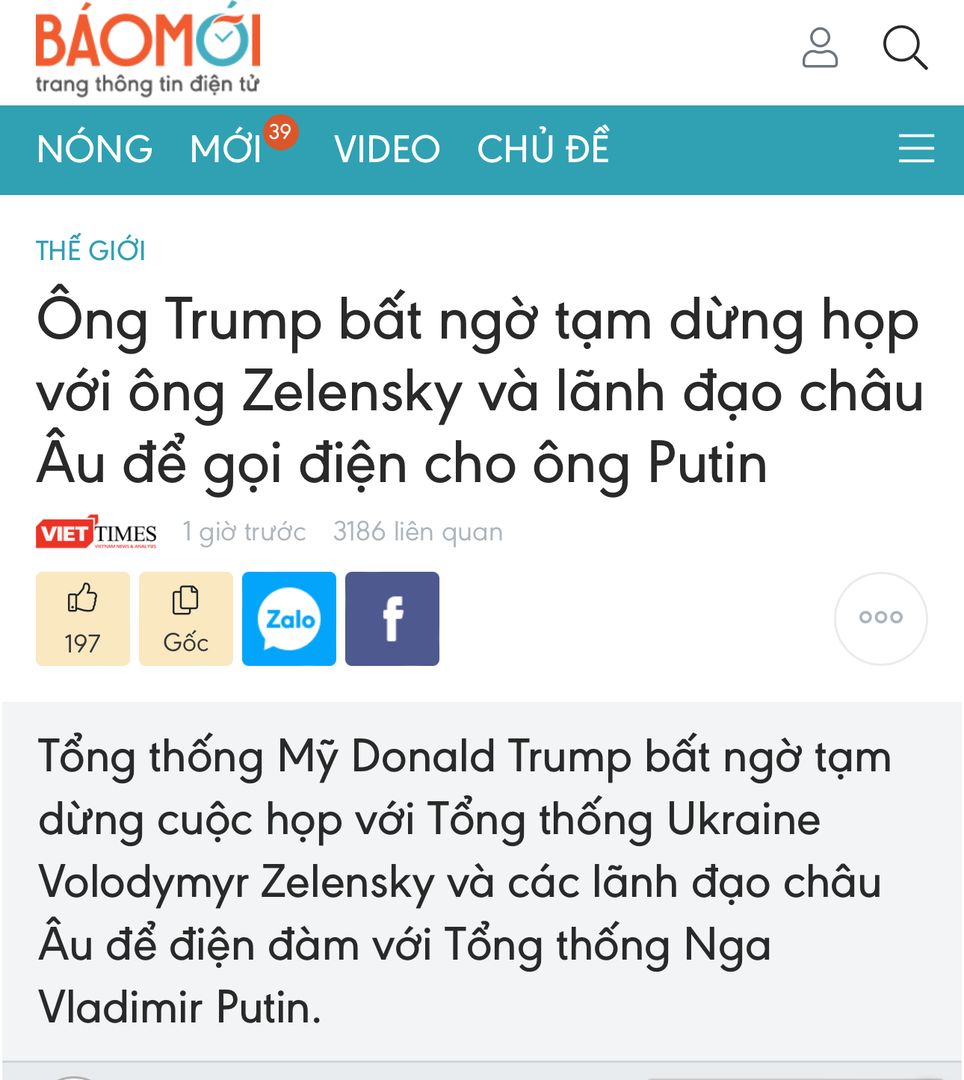This screenshot has height=1080, width=964.
Task: Open the search magnifier
Action: (x=905, y=48)
